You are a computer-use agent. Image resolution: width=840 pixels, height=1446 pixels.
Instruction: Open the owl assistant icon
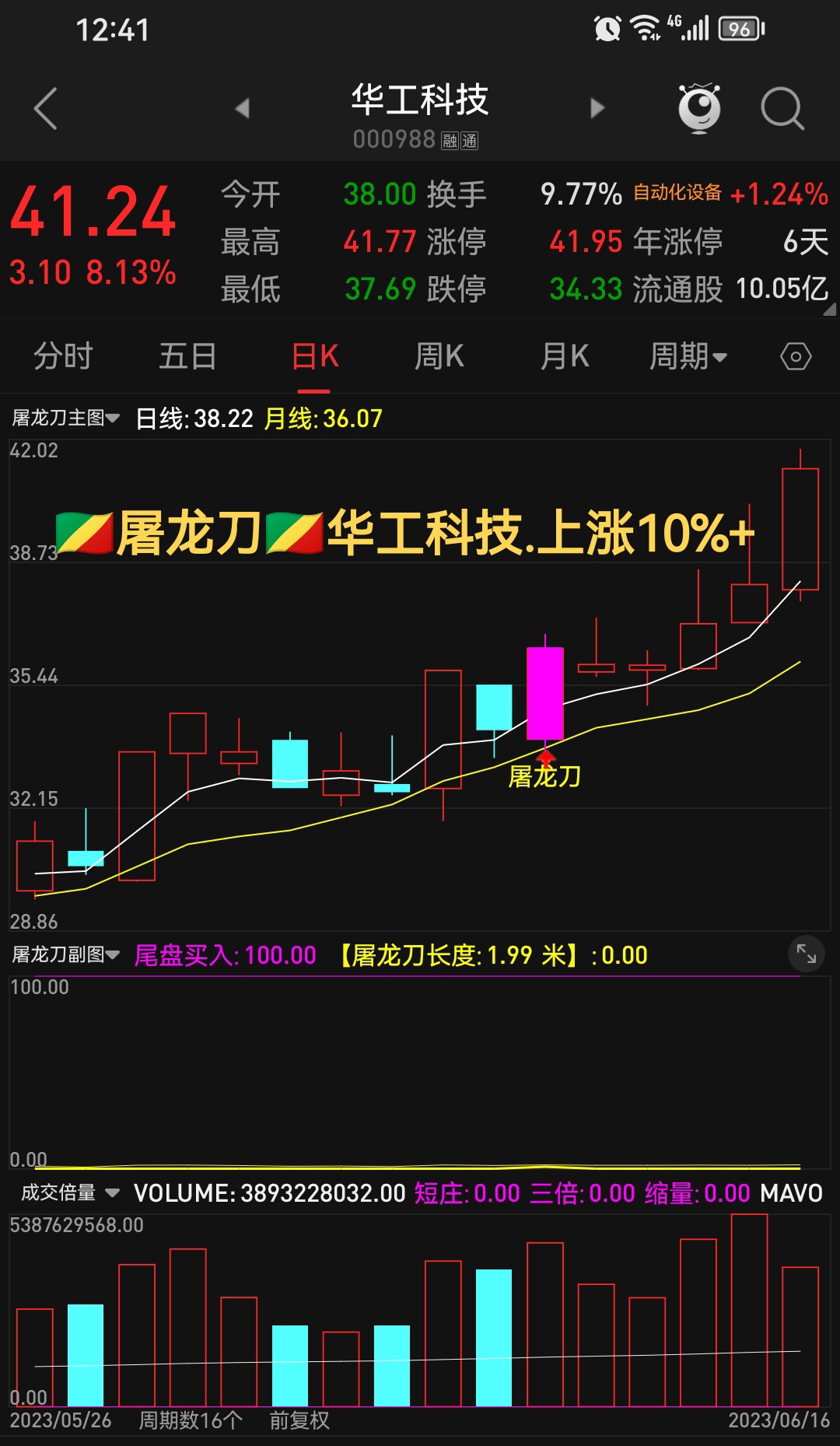(x=699, y=108)
